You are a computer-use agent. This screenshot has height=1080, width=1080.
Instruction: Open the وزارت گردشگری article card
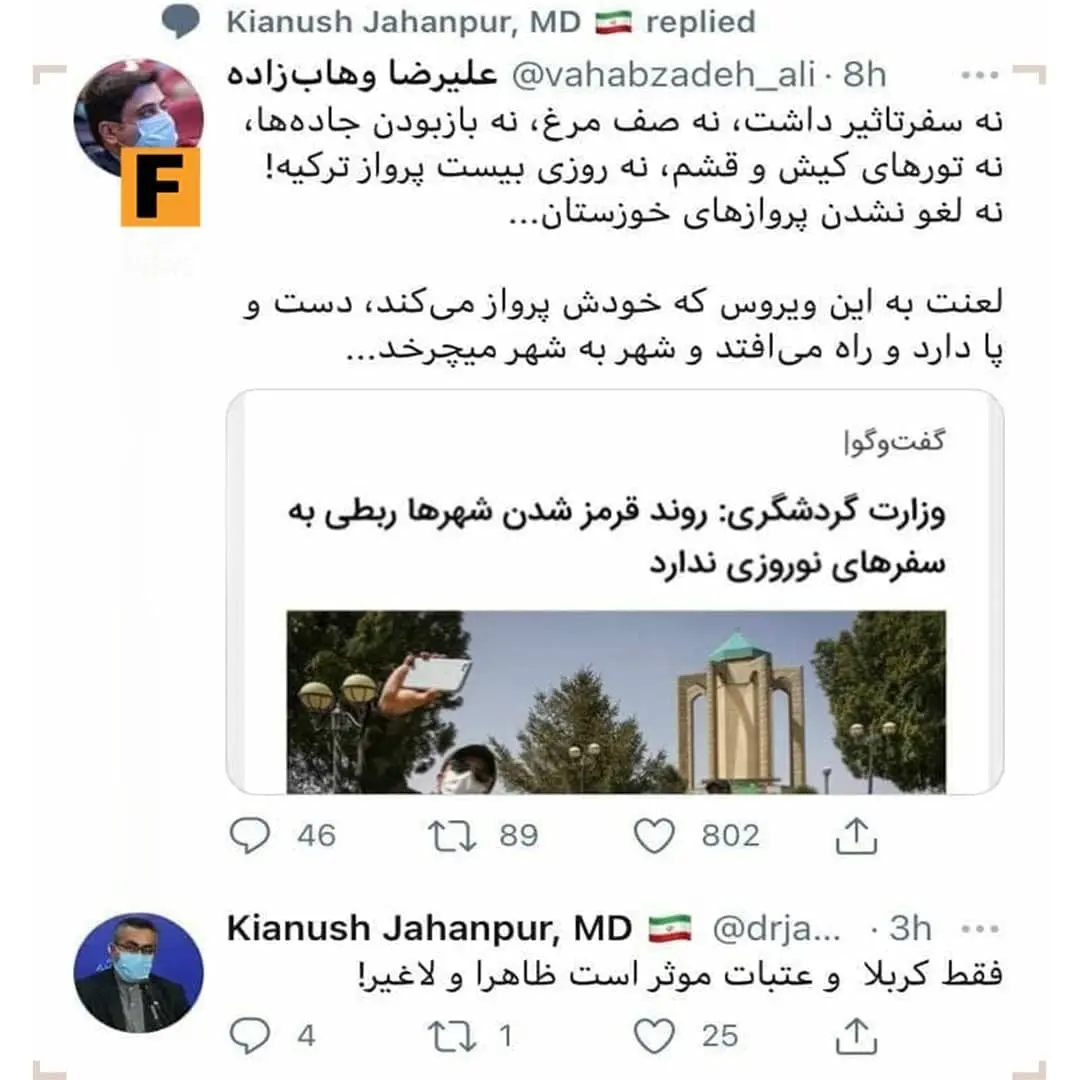pyautogui.click(x=614, y=590)
